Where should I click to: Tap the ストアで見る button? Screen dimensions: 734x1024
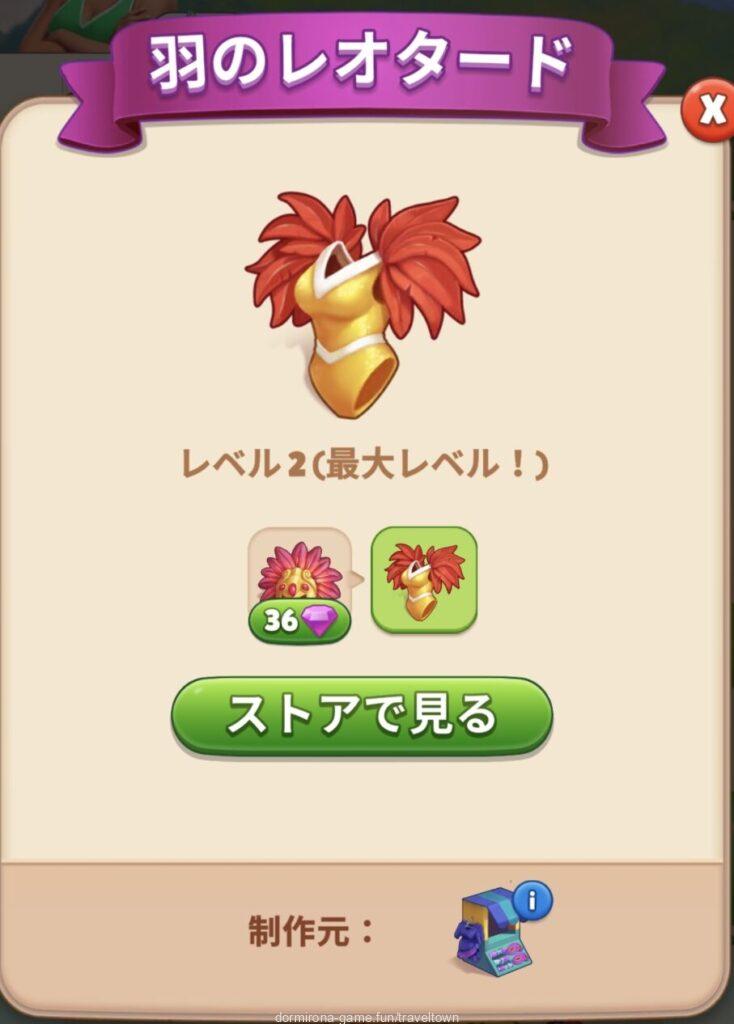[361, 715]
